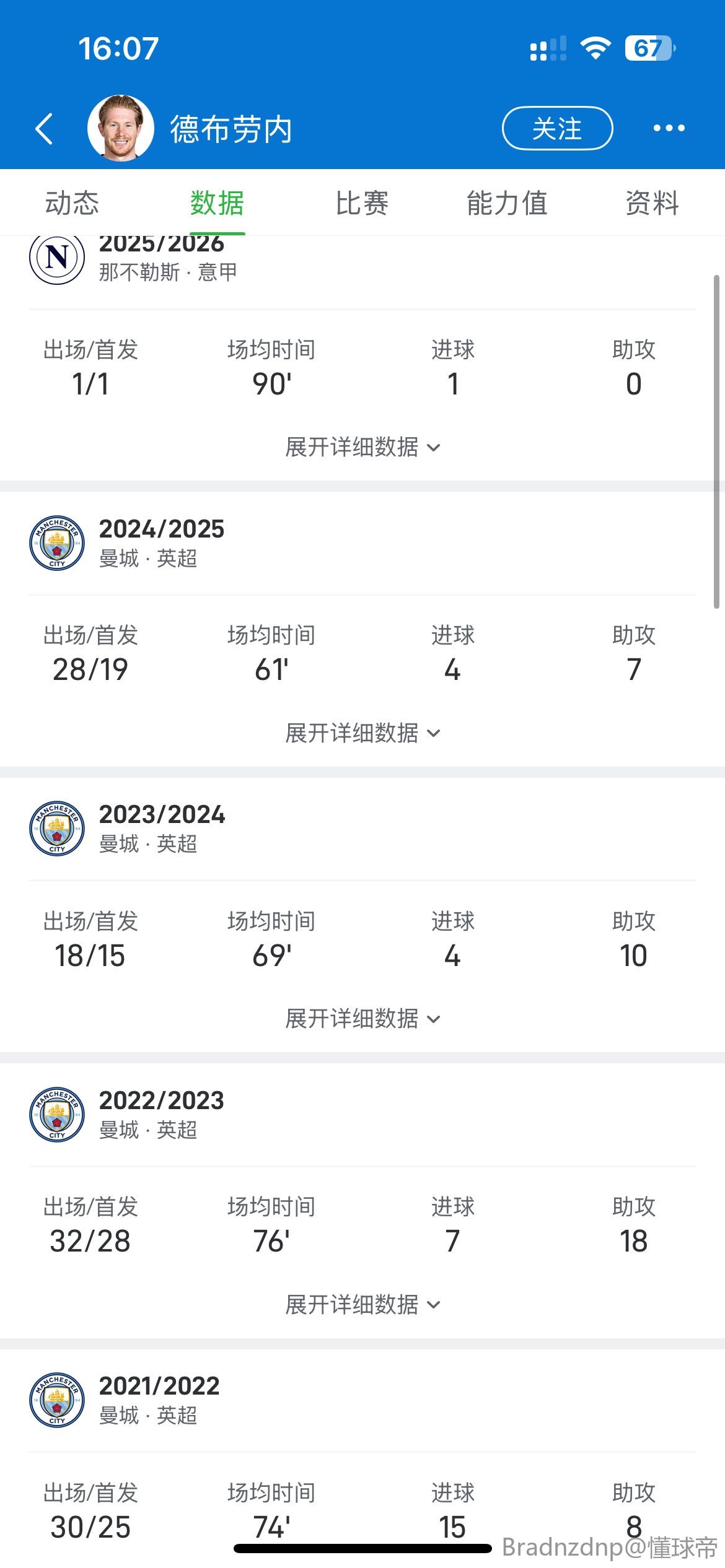Expand 展开详细数据 for the 2025/2026 season
The height and width of the screenshot is (1568, 725).
(362, 447)
